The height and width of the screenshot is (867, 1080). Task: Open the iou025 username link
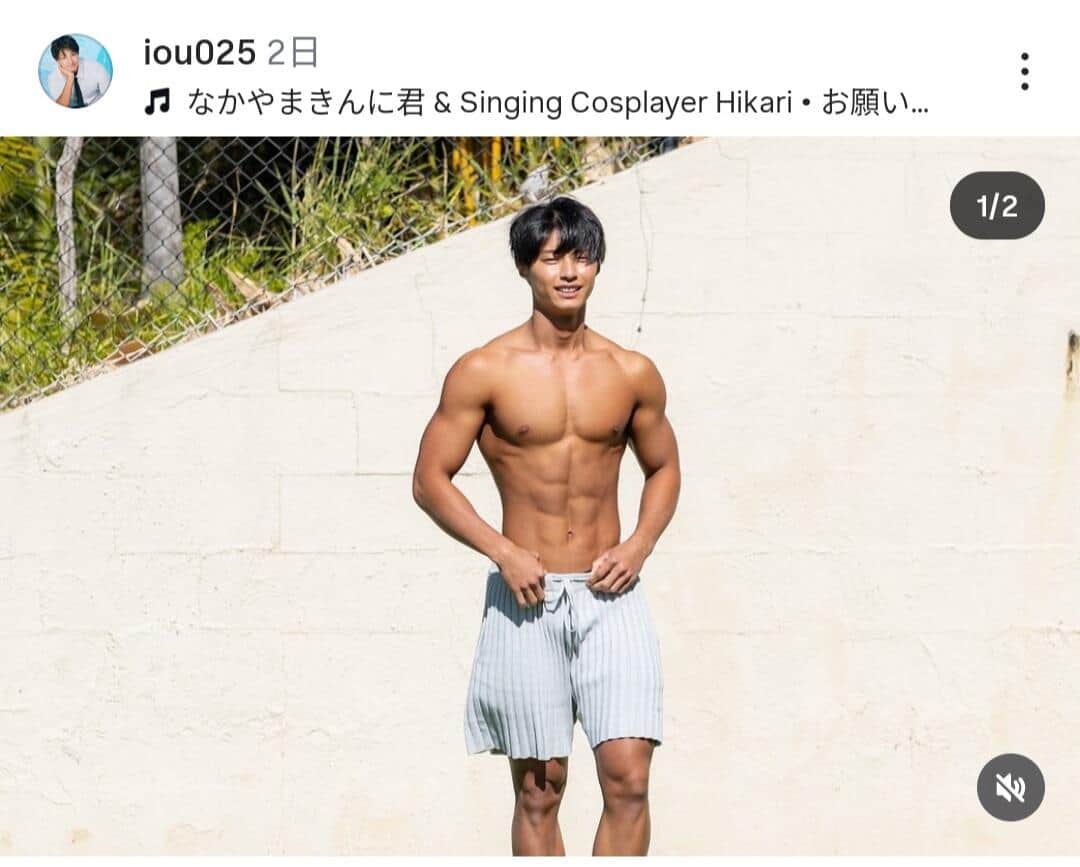[x=199, y=52]
